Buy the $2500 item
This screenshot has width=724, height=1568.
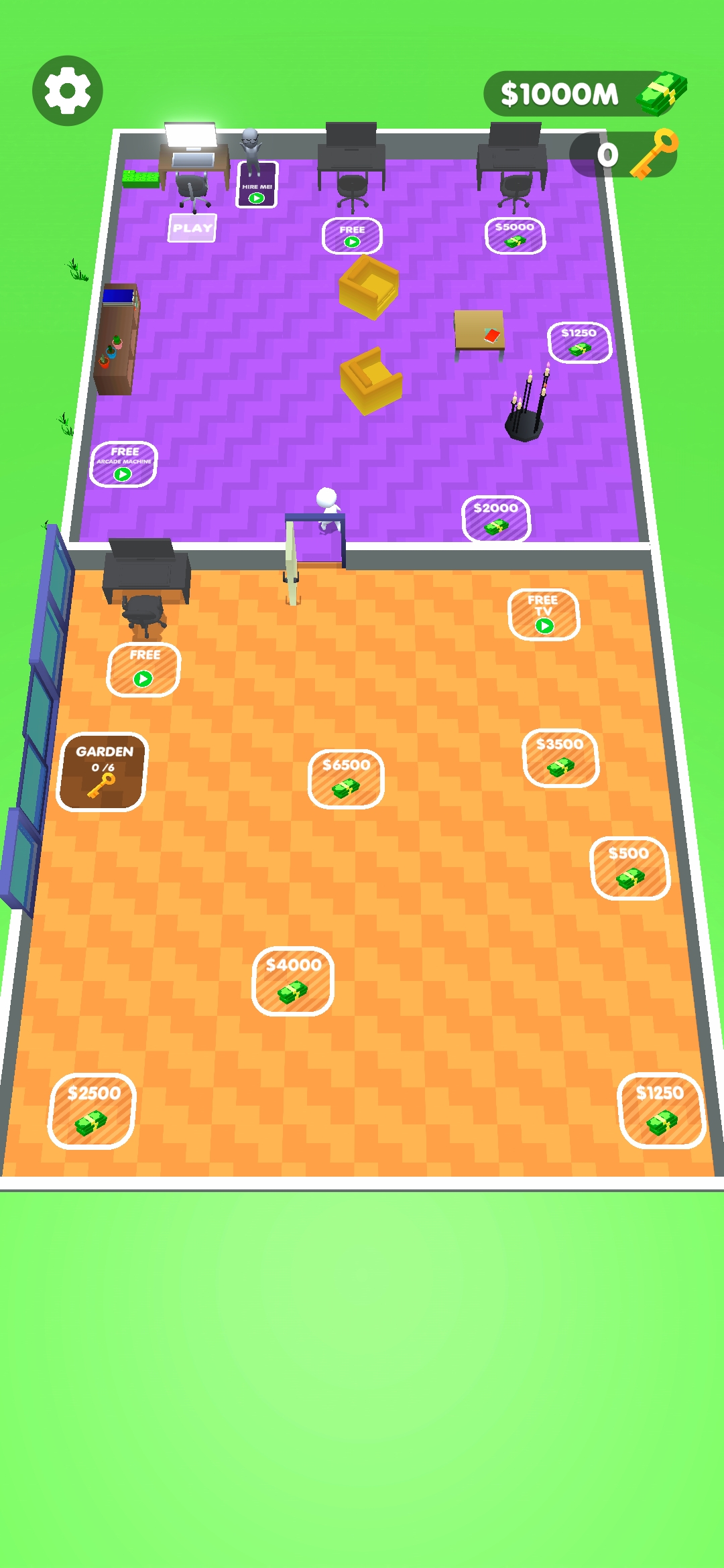click(93, 1110)
